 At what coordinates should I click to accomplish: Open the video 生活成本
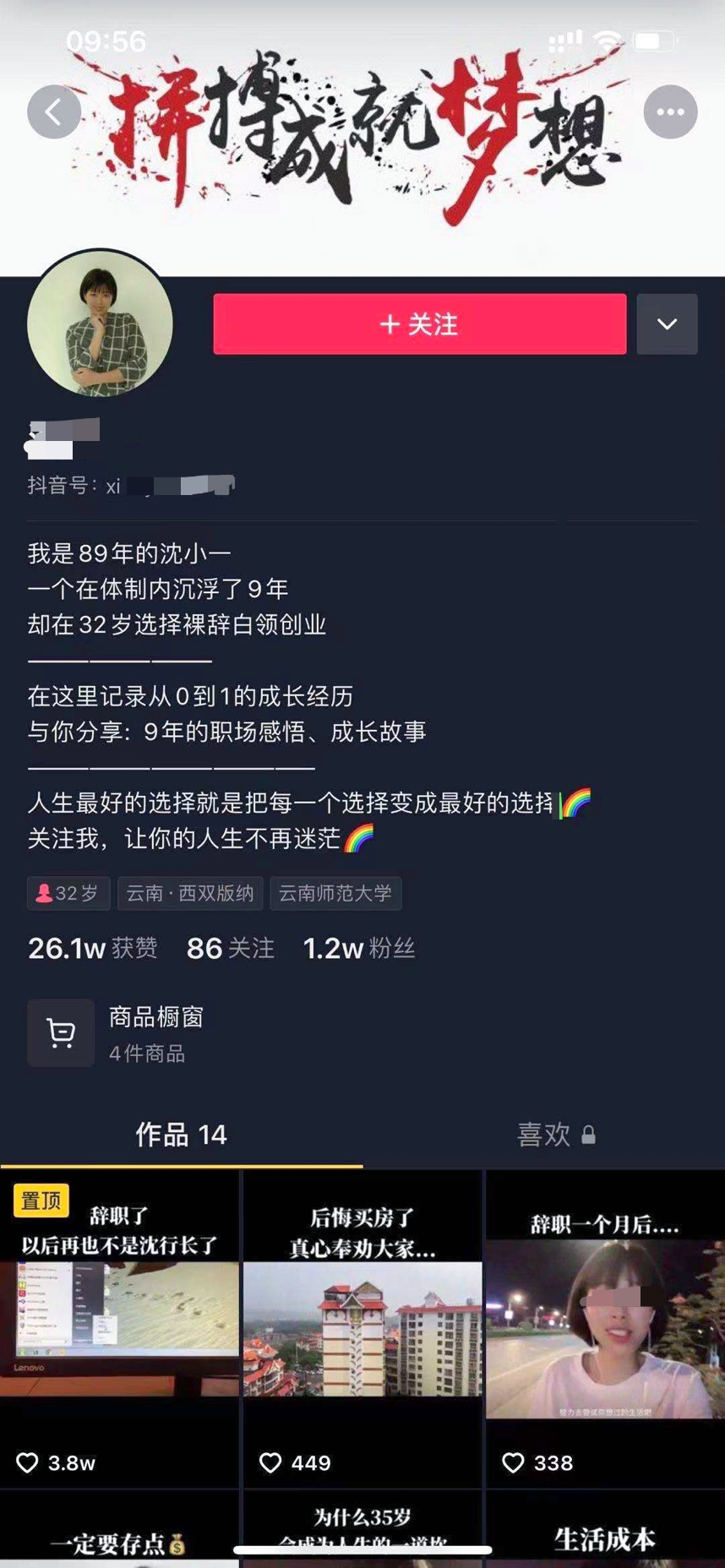pyautogui.click(x=605, y=1533)
